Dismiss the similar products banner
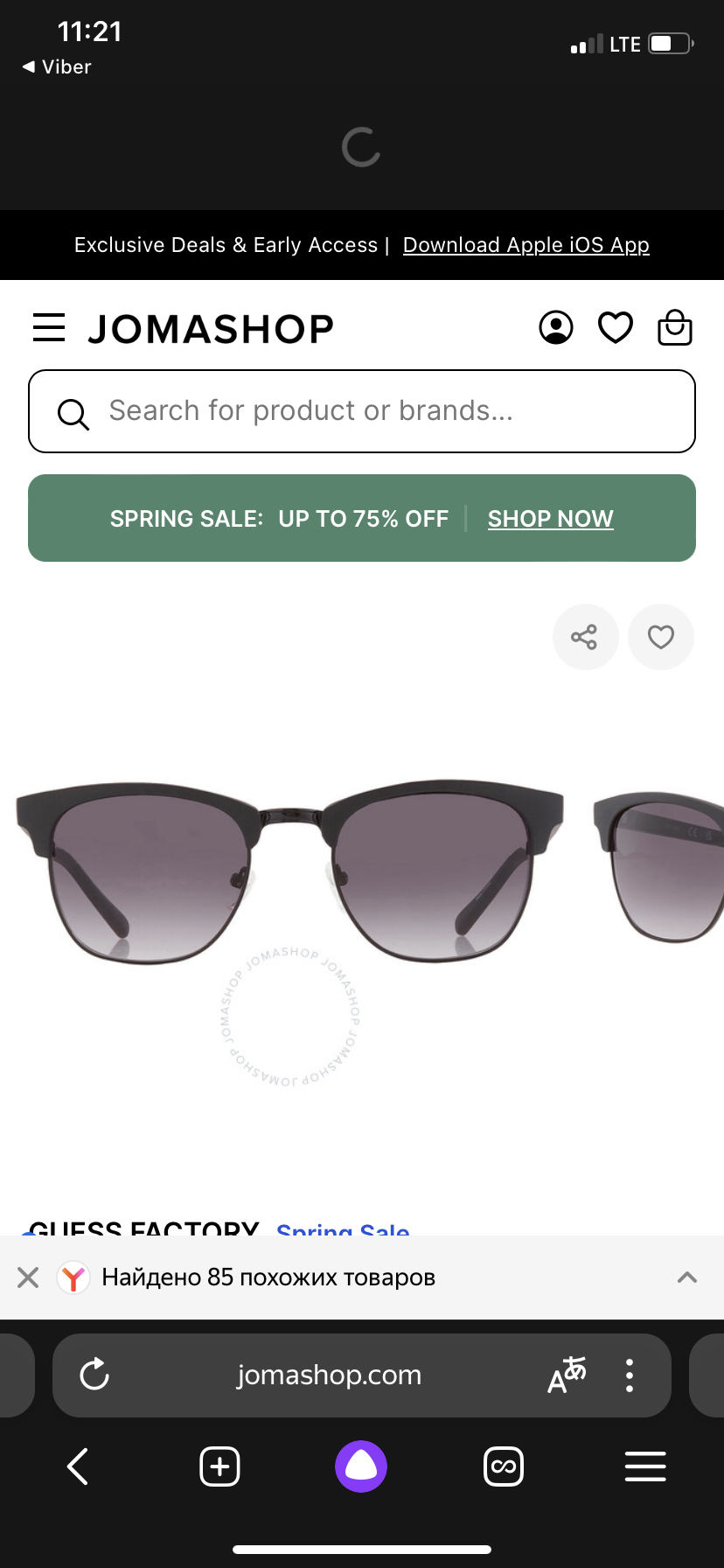 pyautogui.click(x=28, y=1277)
